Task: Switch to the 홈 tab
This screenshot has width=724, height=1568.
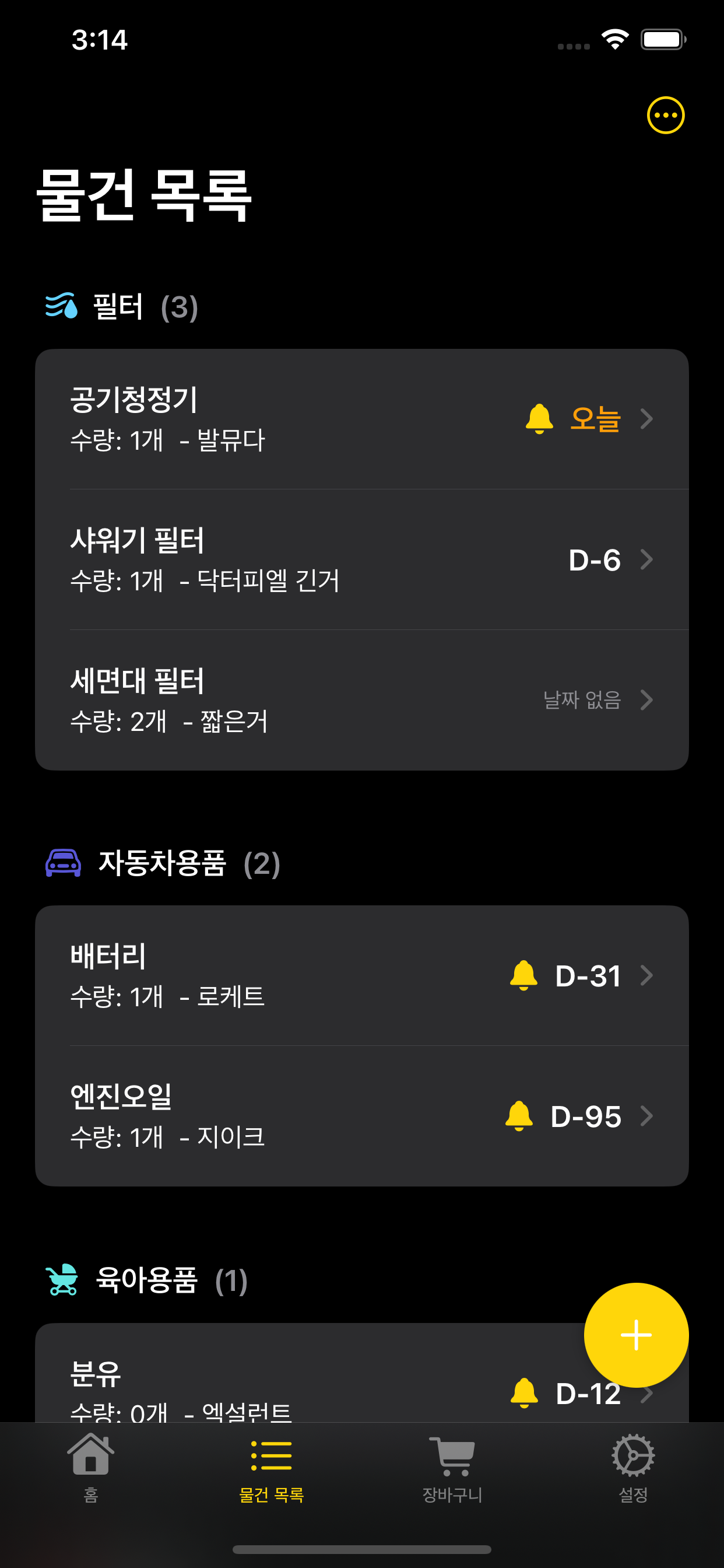Action: (x=91, y=1467)
